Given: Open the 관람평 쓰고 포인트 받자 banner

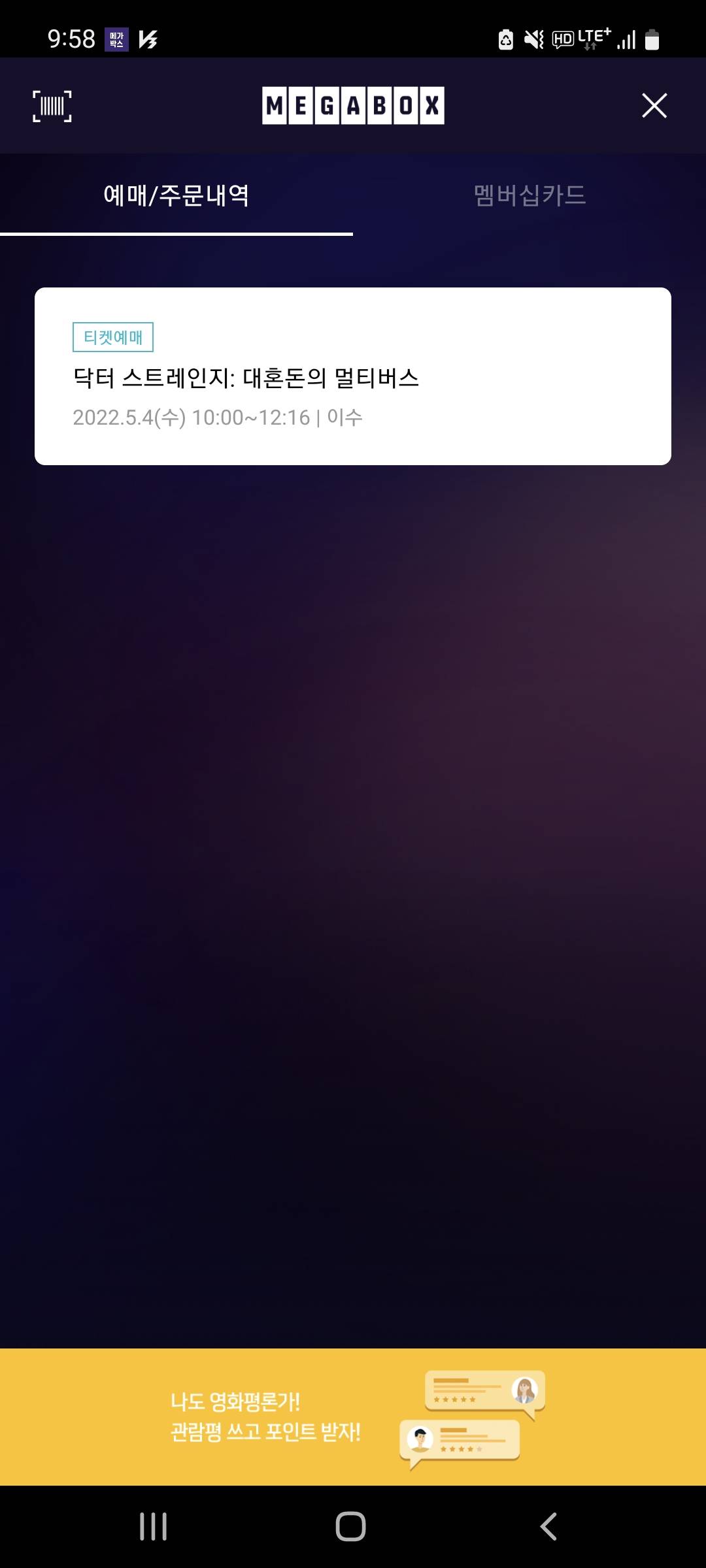Looking at the screenshot, I should pyautogui.click(x=353, y=1416).
